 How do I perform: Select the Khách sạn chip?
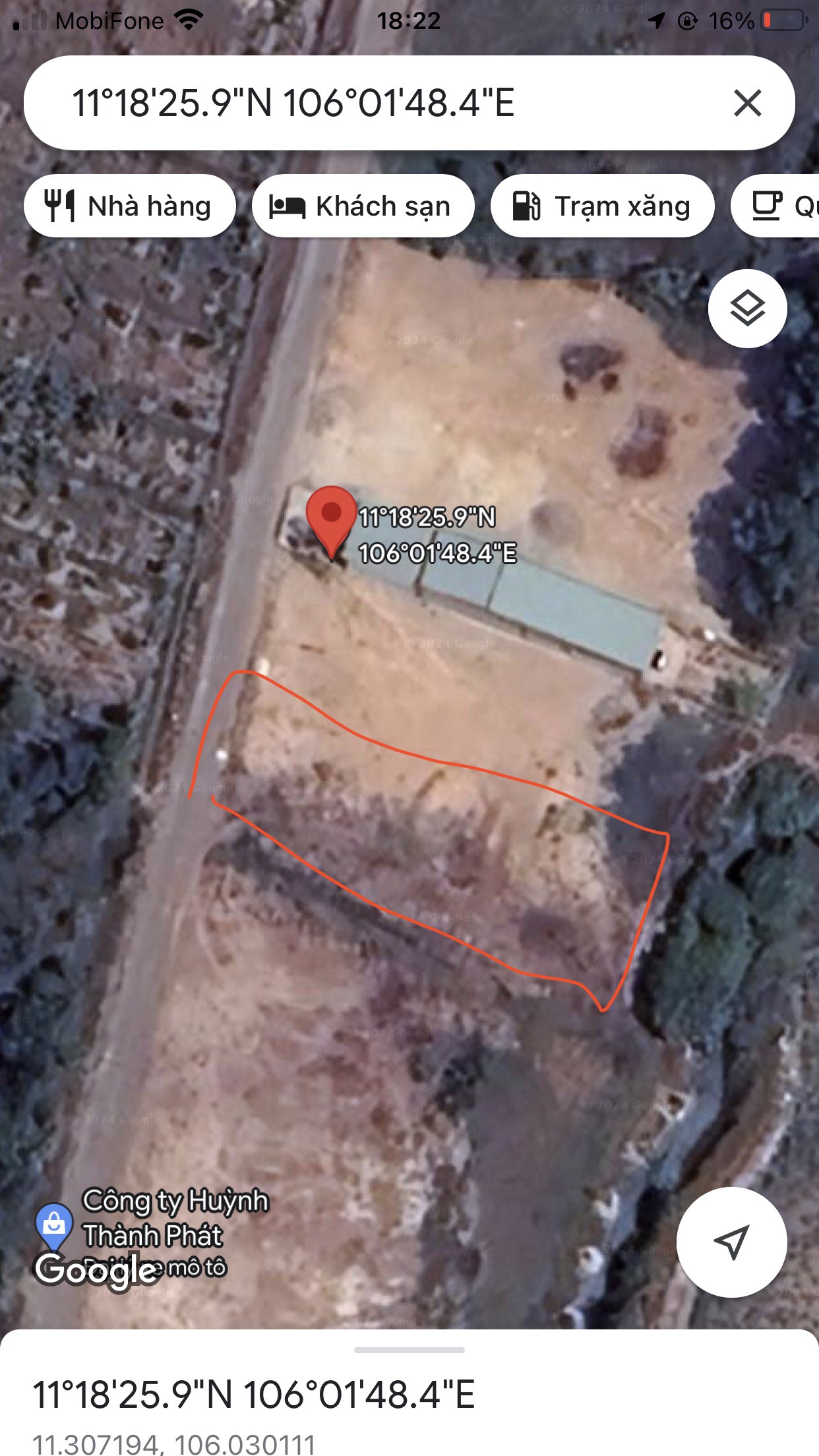pyautogui.click(x=363, y=206)
